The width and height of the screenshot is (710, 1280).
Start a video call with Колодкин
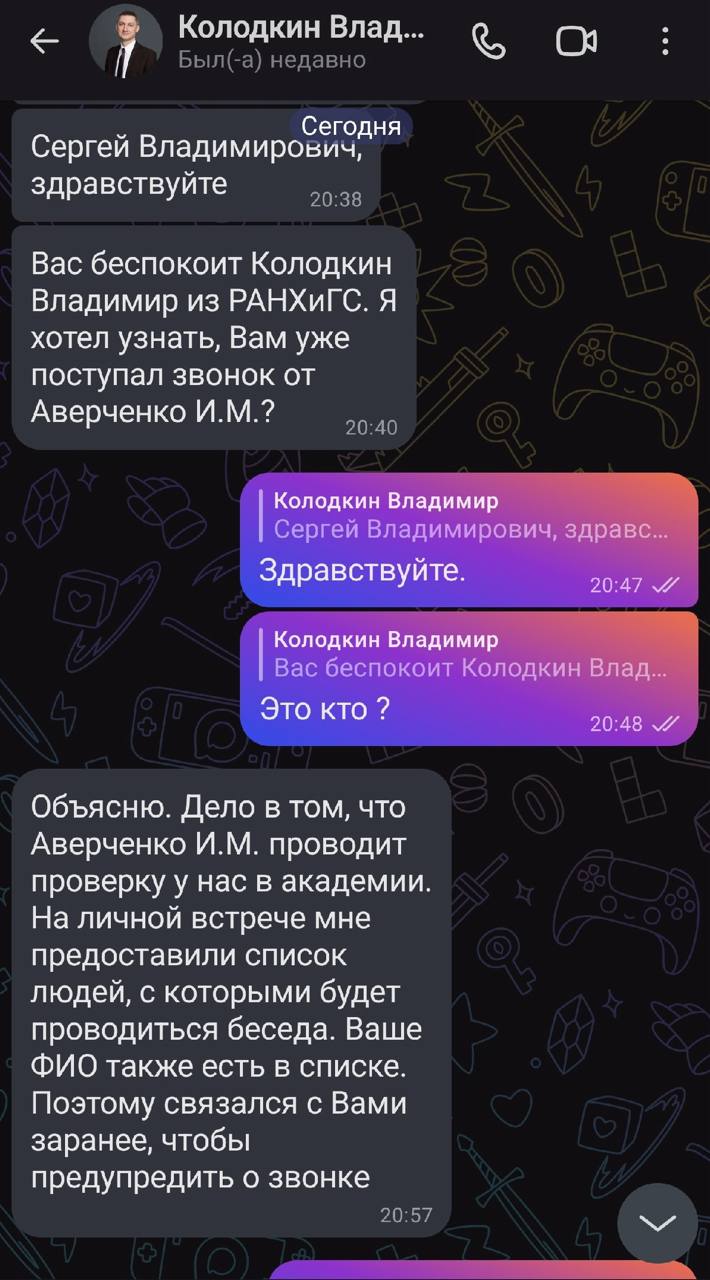coord(576,42)
